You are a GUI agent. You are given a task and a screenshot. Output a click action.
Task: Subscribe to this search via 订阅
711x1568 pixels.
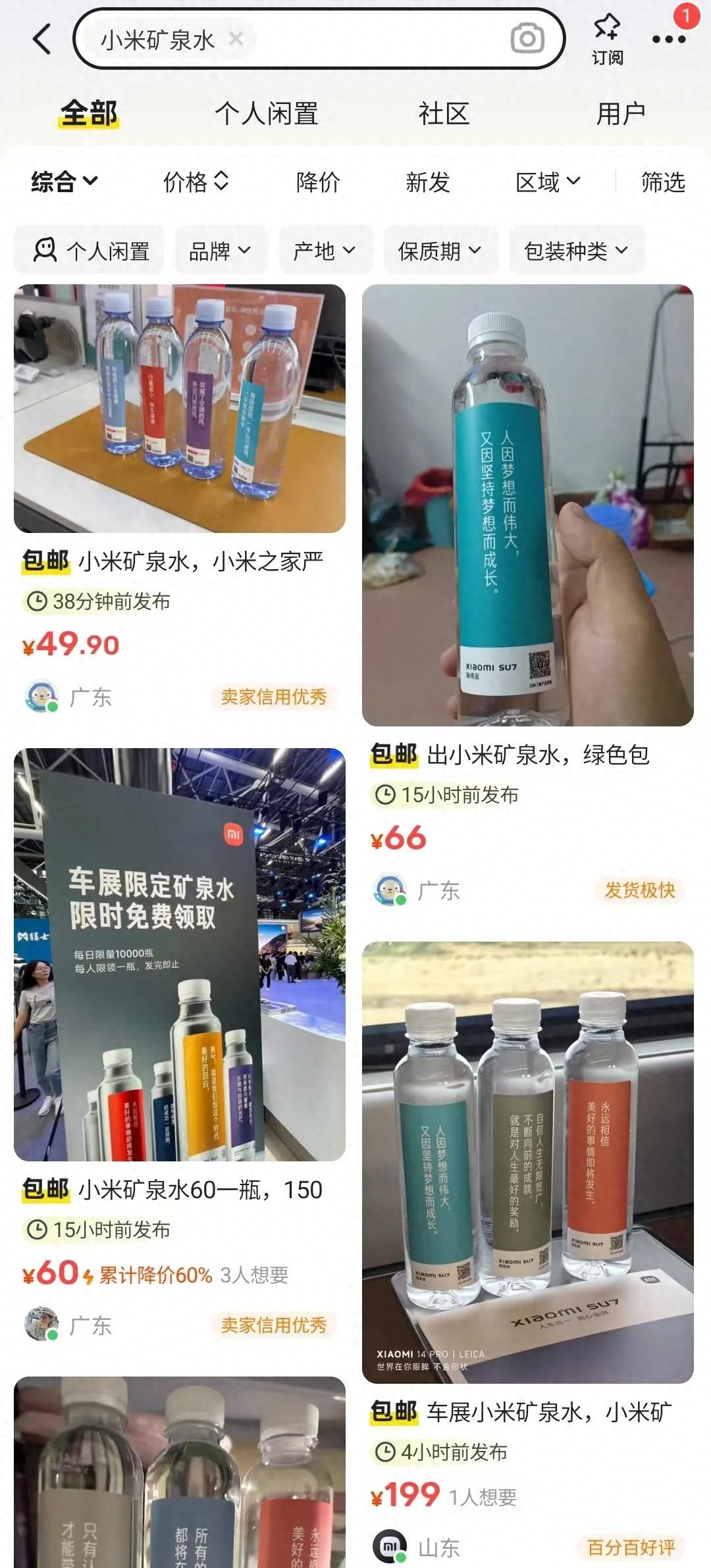(x=607, y=39)
